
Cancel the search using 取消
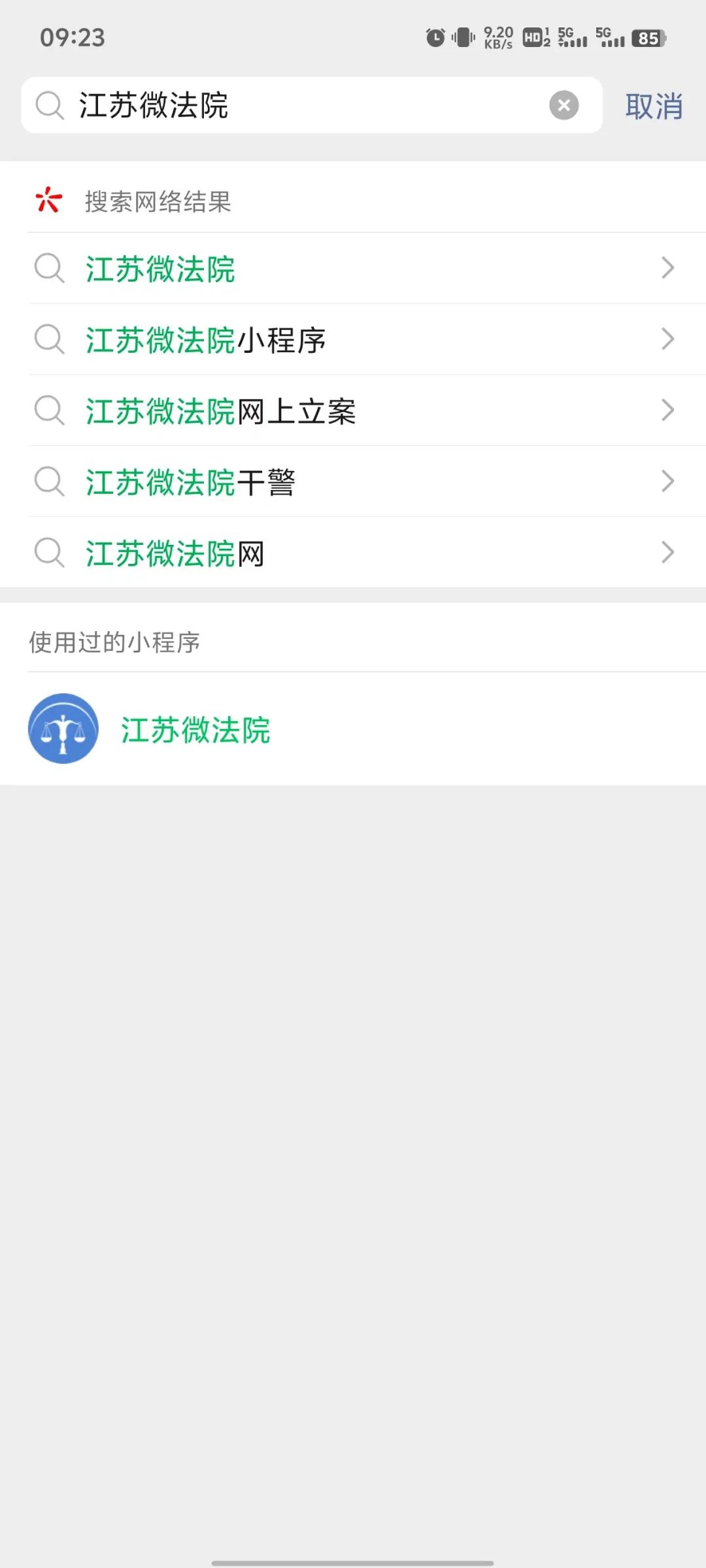point(653,106)
